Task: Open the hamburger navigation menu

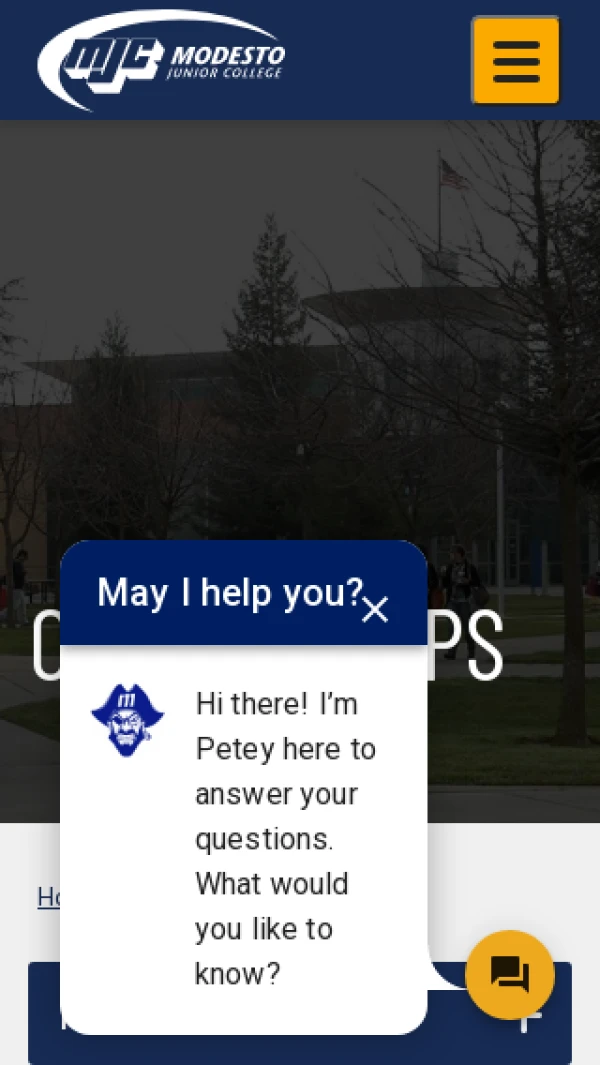Action: pyautogui.click(x=515, y=60)
